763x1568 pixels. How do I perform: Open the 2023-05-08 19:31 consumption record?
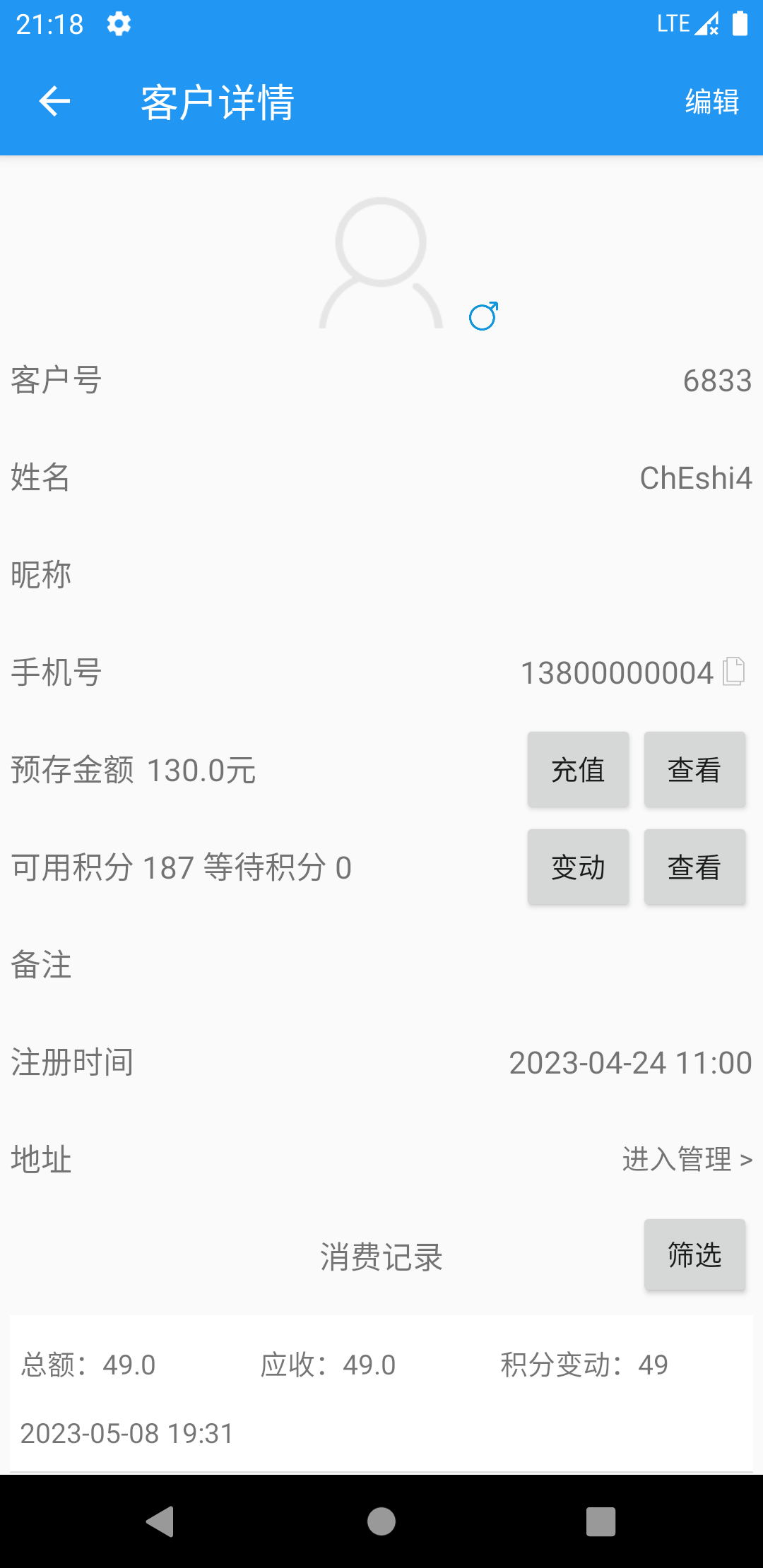(x=381, y=1395)
